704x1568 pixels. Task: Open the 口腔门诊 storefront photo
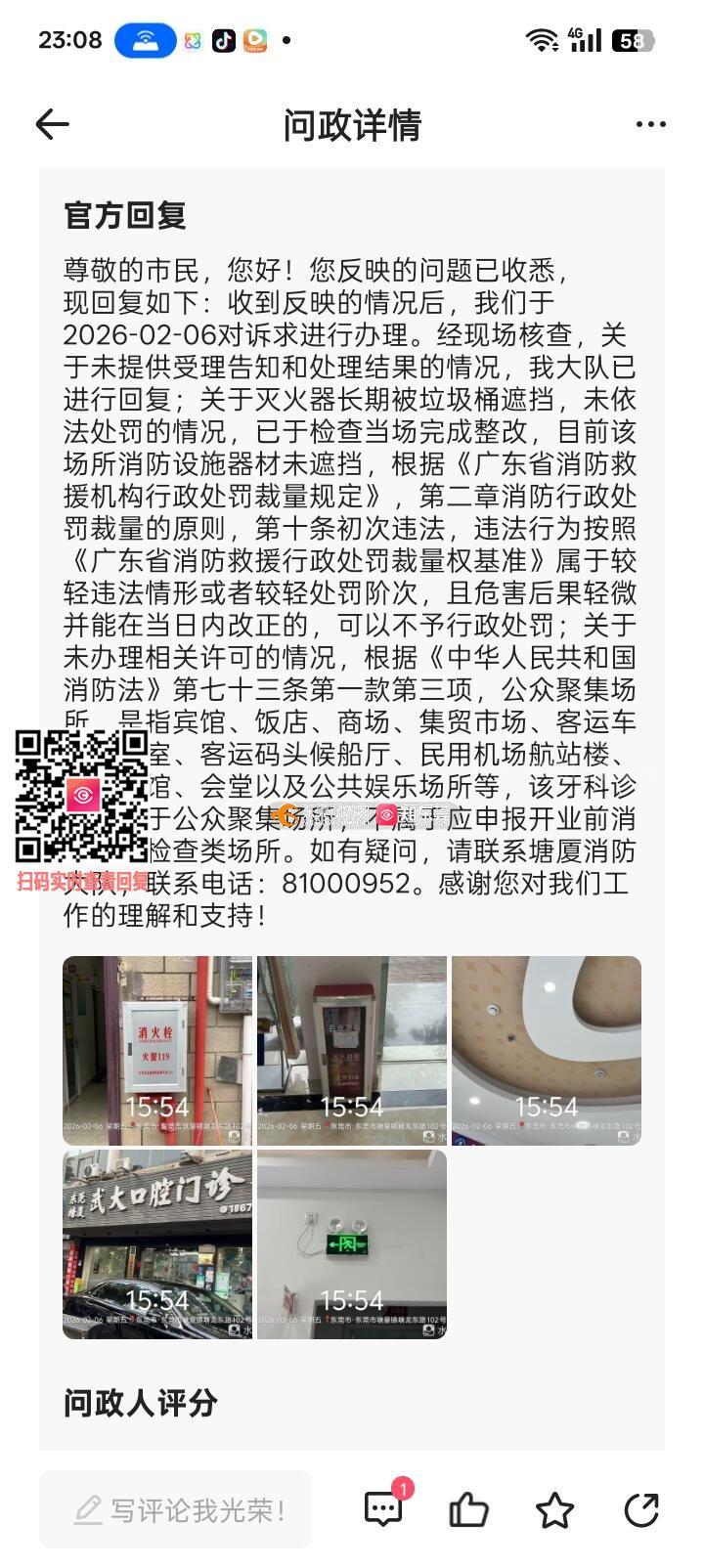tap(157, 1243)
